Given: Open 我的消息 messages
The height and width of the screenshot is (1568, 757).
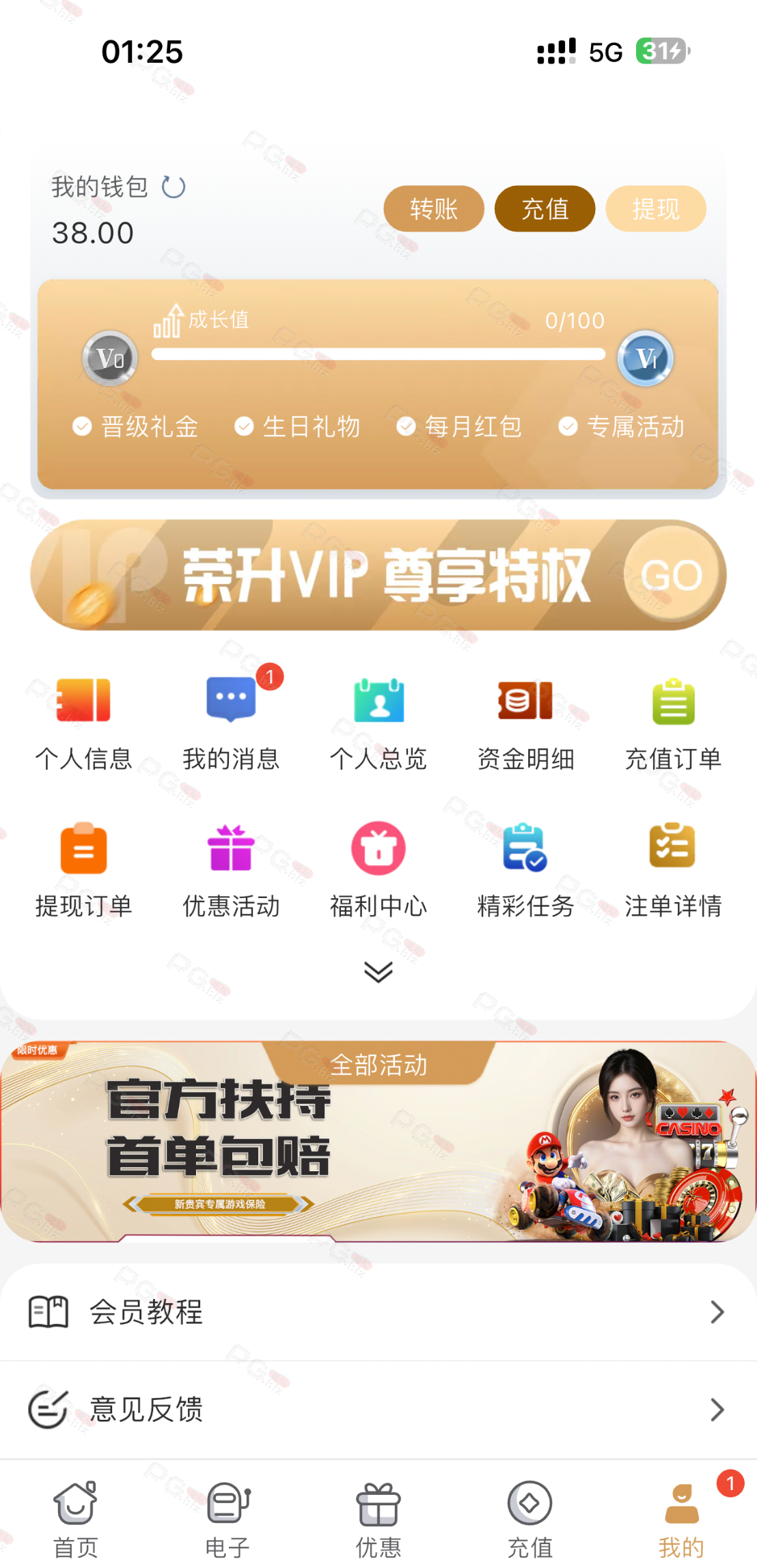Looking at the screenshot, I should (231, 723).
